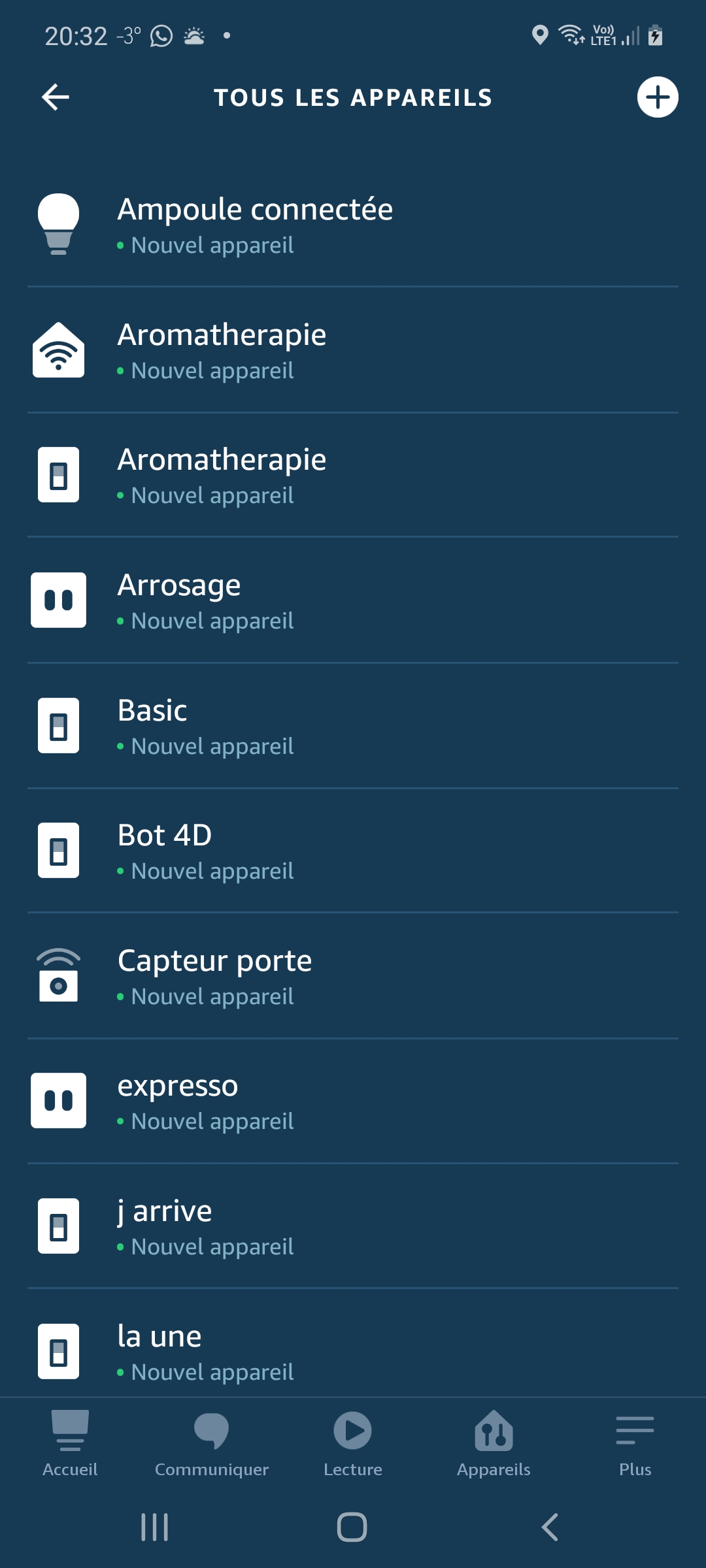Switch to the Accueil tab
This screenshot has height=1568, width=706.
click(x=70, y=1444)
